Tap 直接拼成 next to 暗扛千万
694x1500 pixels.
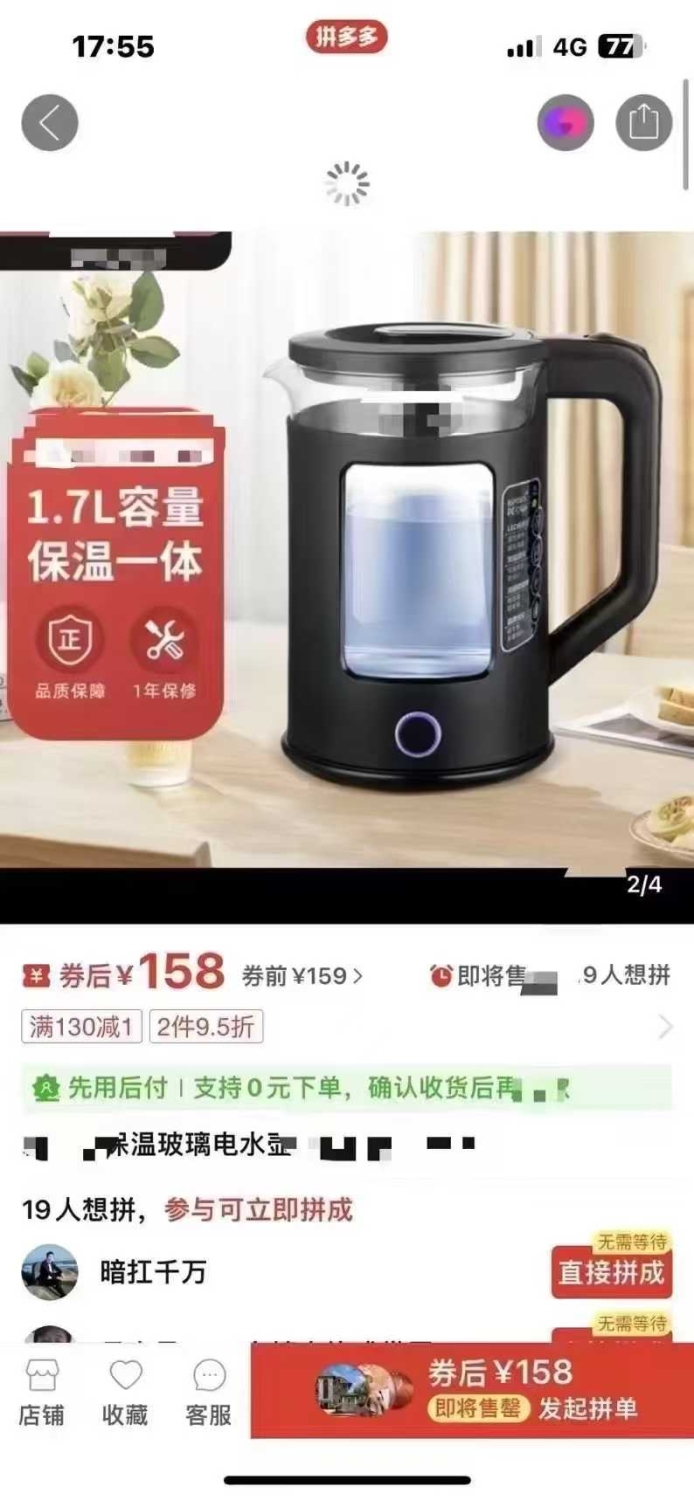pos(611,1272)
